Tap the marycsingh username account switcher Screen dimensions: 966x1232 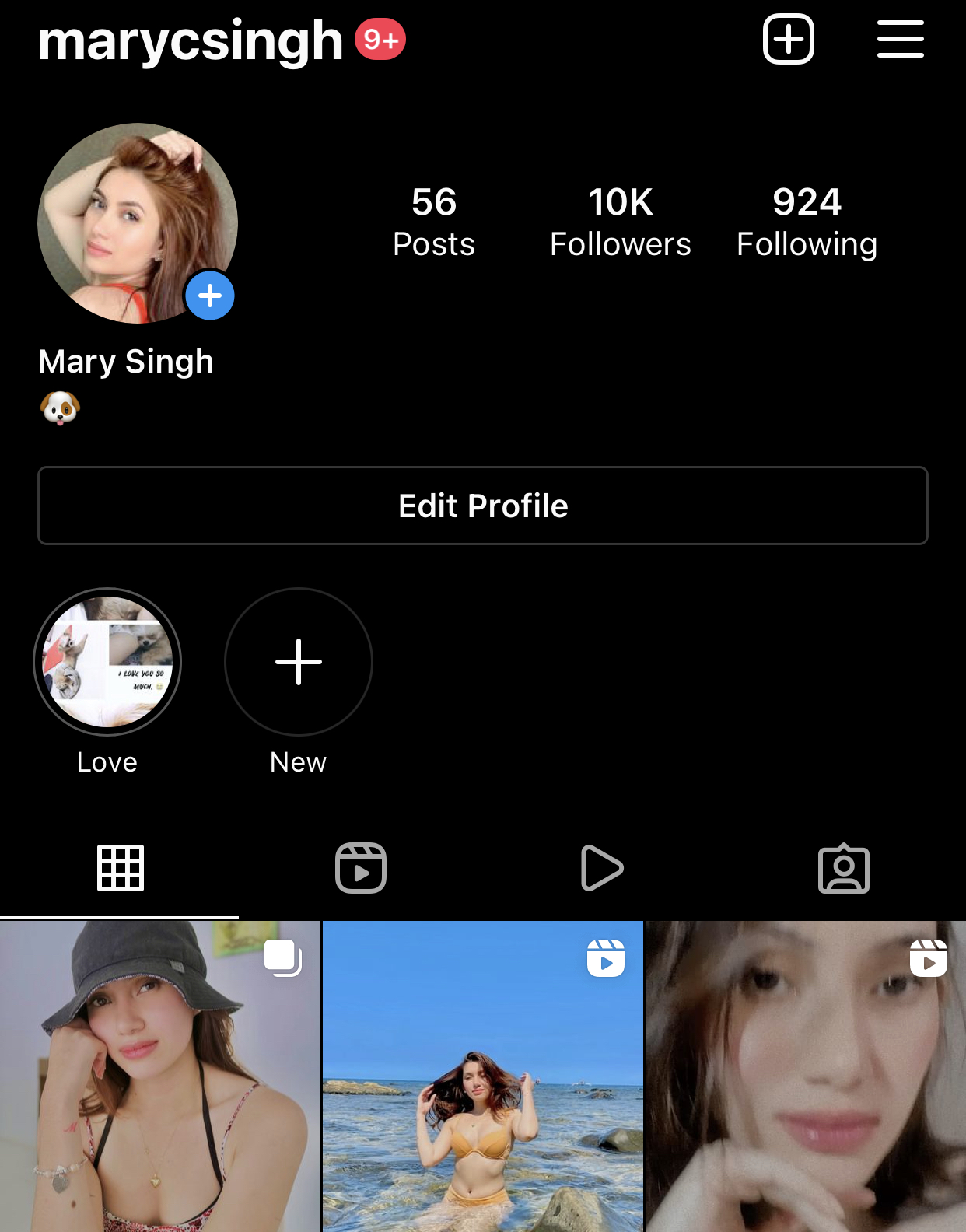point(191,40)
